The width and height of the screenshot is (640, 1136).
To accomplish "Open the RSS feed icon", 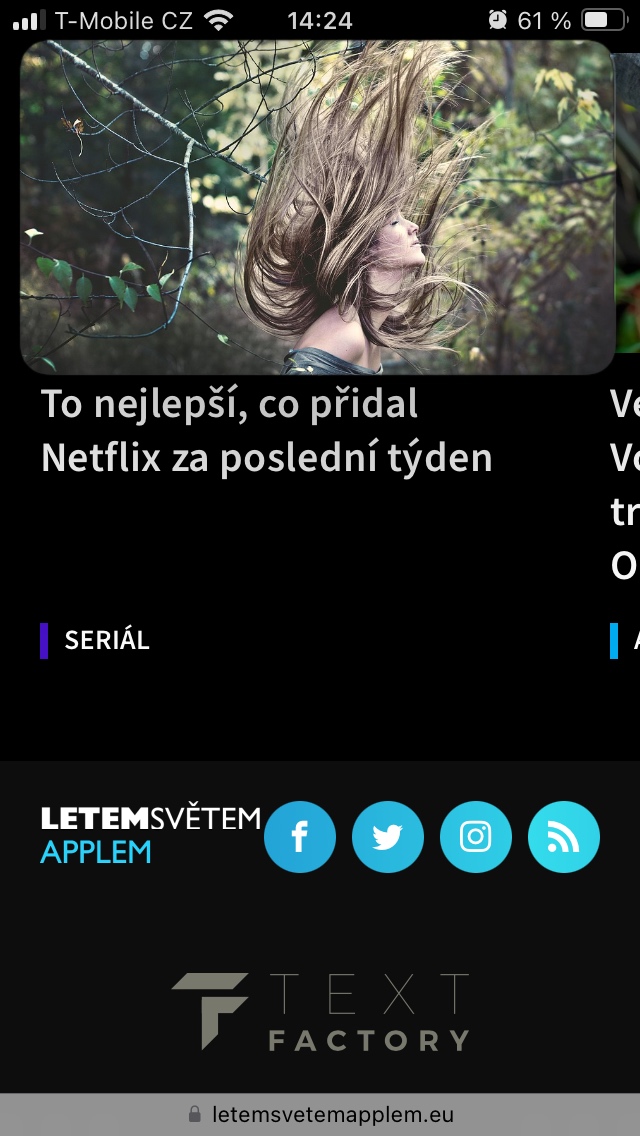I will [x=564, y=837].
